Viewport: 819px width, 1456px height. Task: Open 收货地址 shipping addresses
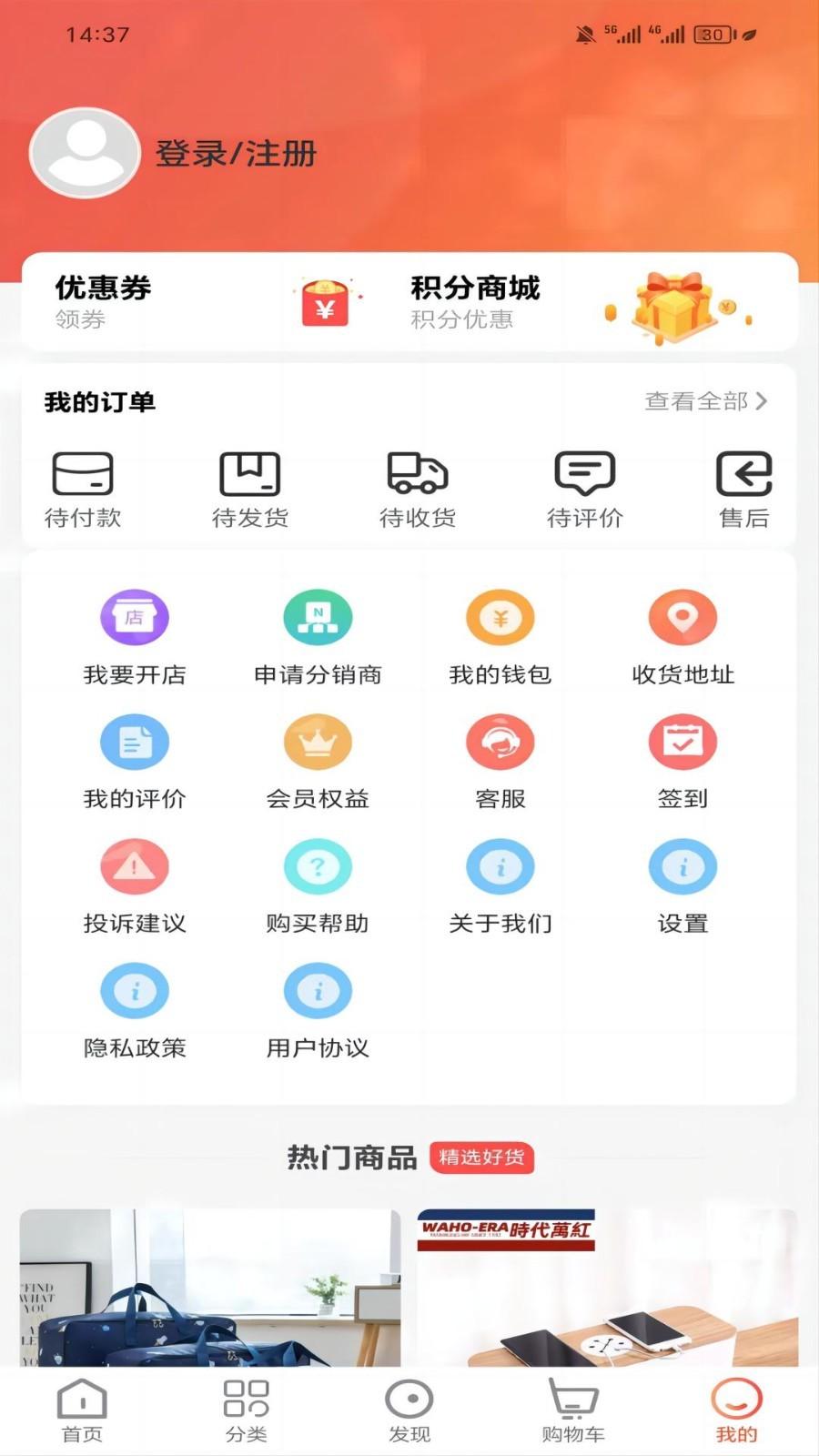click(x=683, y=637)
